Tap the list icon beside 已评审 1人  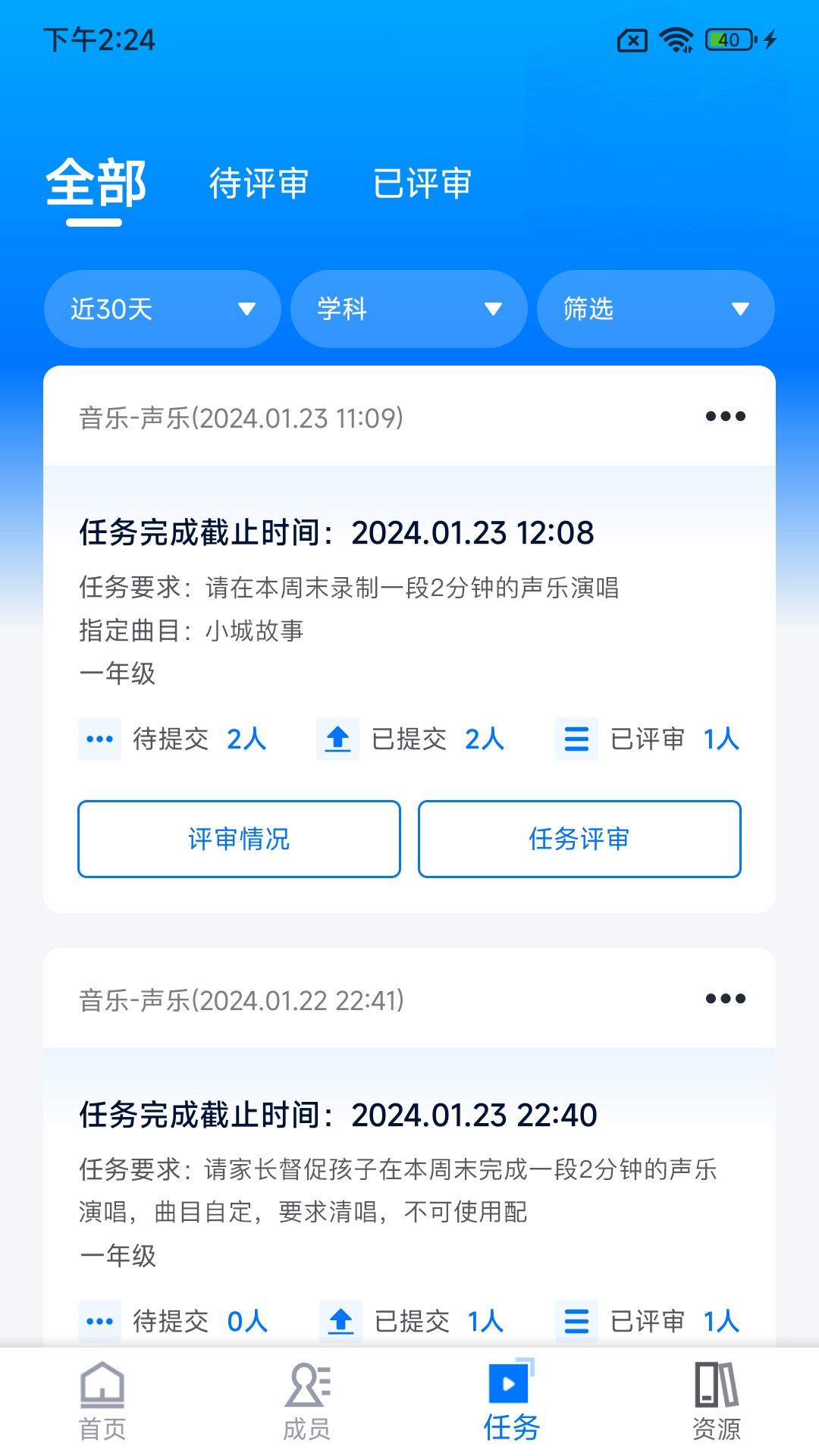pyautogui.click(x=577, y=739)
